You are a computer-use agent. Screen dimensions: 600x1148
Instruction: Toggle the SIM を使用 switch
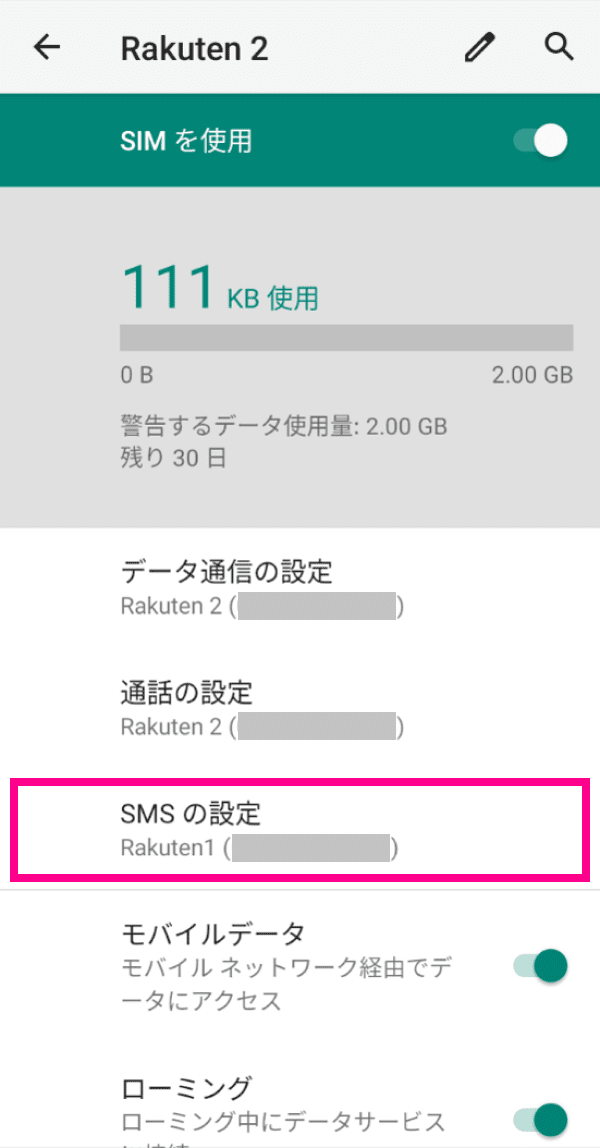pos(541,141)
